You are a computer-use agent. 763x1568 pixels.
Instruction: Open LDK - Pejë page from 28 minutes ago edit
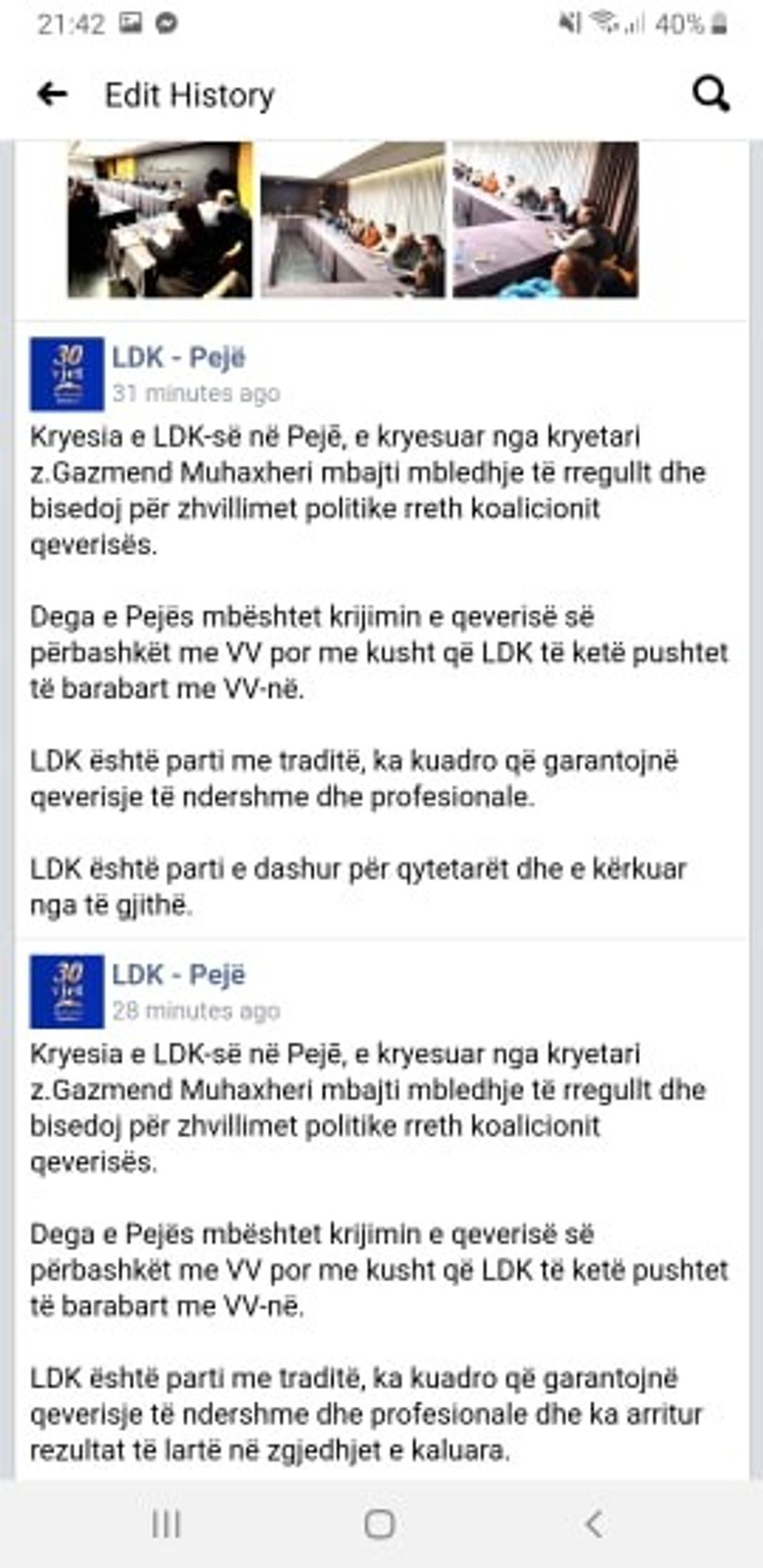178,975
